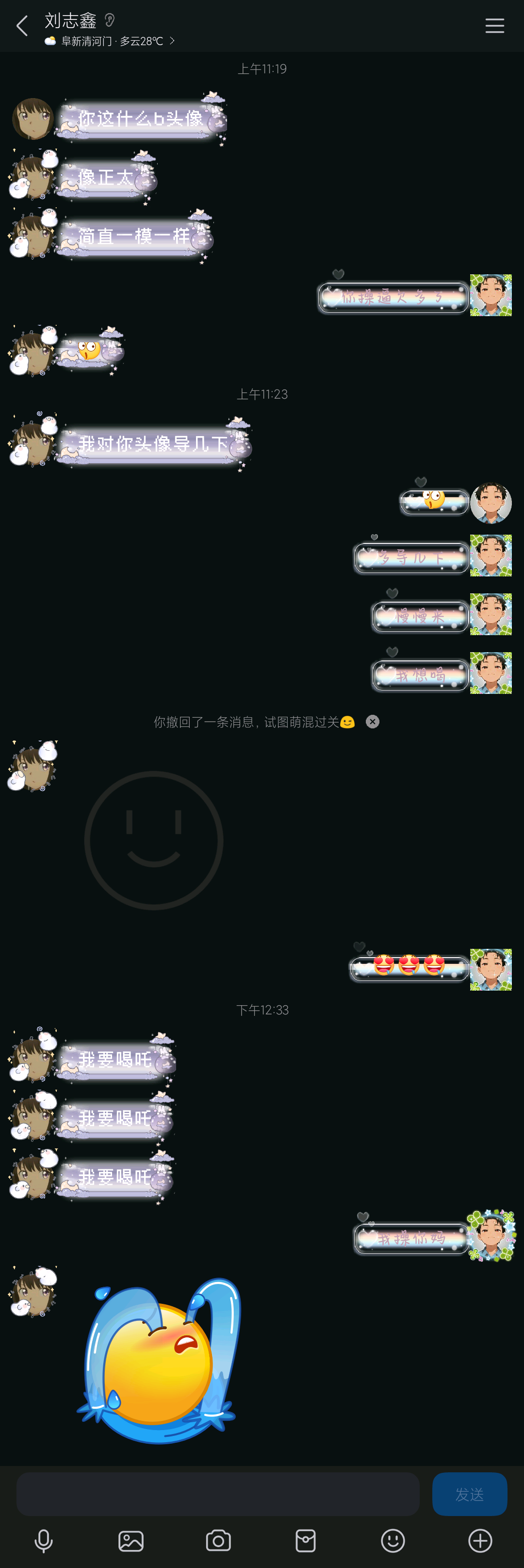Open the sender's avatar beside "你这什么b头像"
Screen dimensions: 524x1568
[33, 118]
